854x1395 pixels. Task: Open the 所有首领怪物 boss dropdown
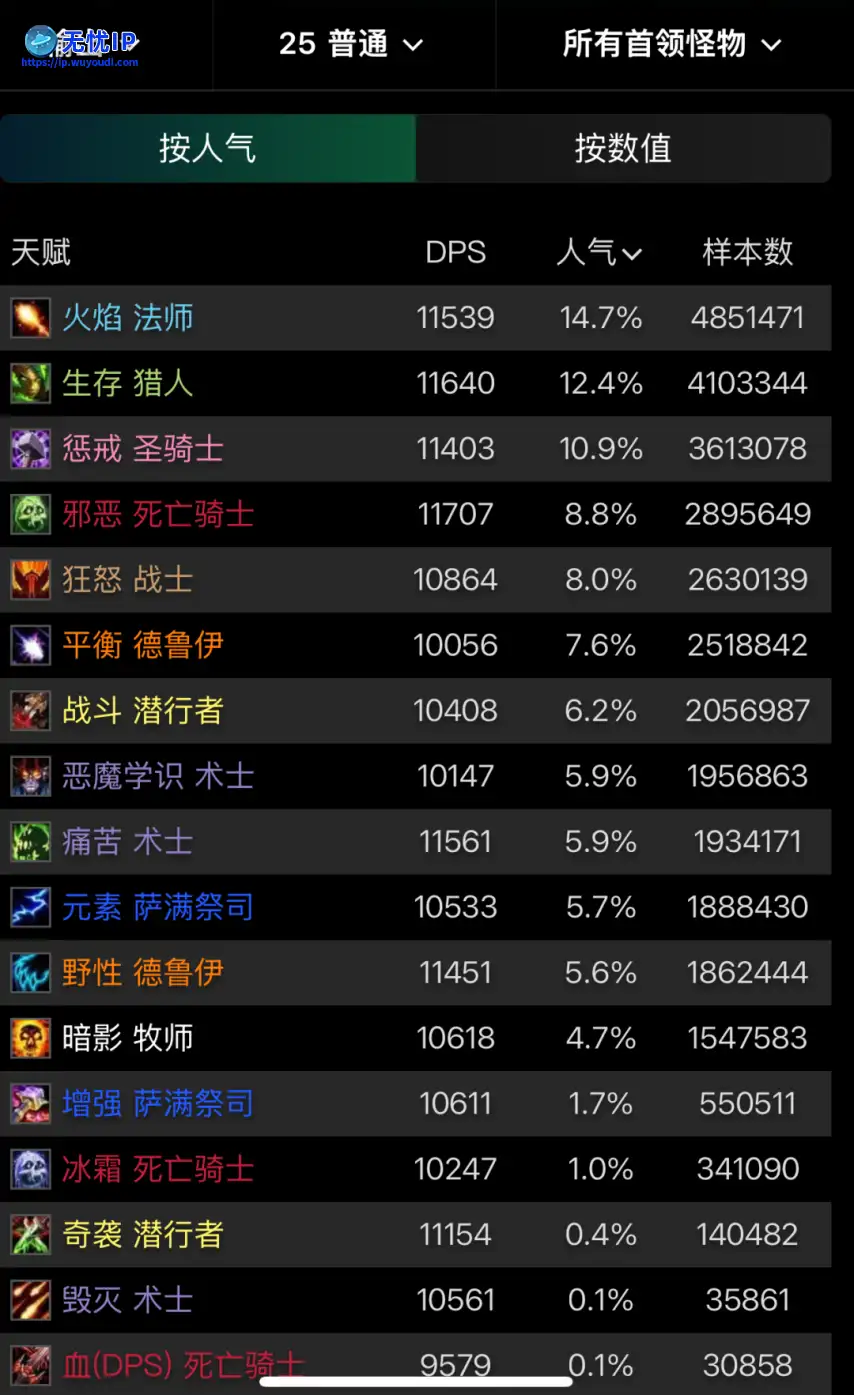[x=671, y=45]
